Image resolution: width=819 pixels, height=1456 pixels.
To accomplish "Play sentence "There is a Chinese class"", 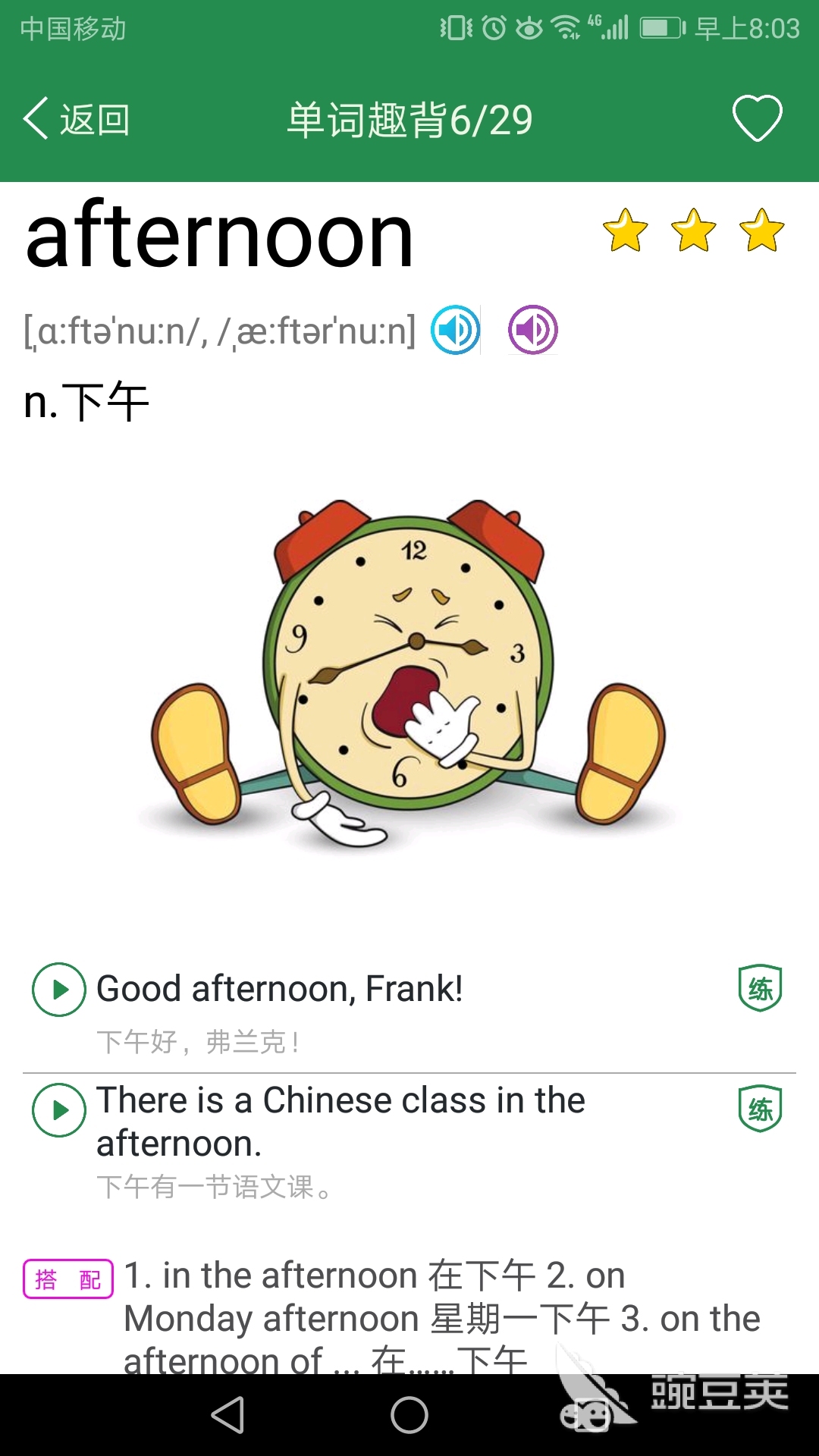I will 59,1110.
